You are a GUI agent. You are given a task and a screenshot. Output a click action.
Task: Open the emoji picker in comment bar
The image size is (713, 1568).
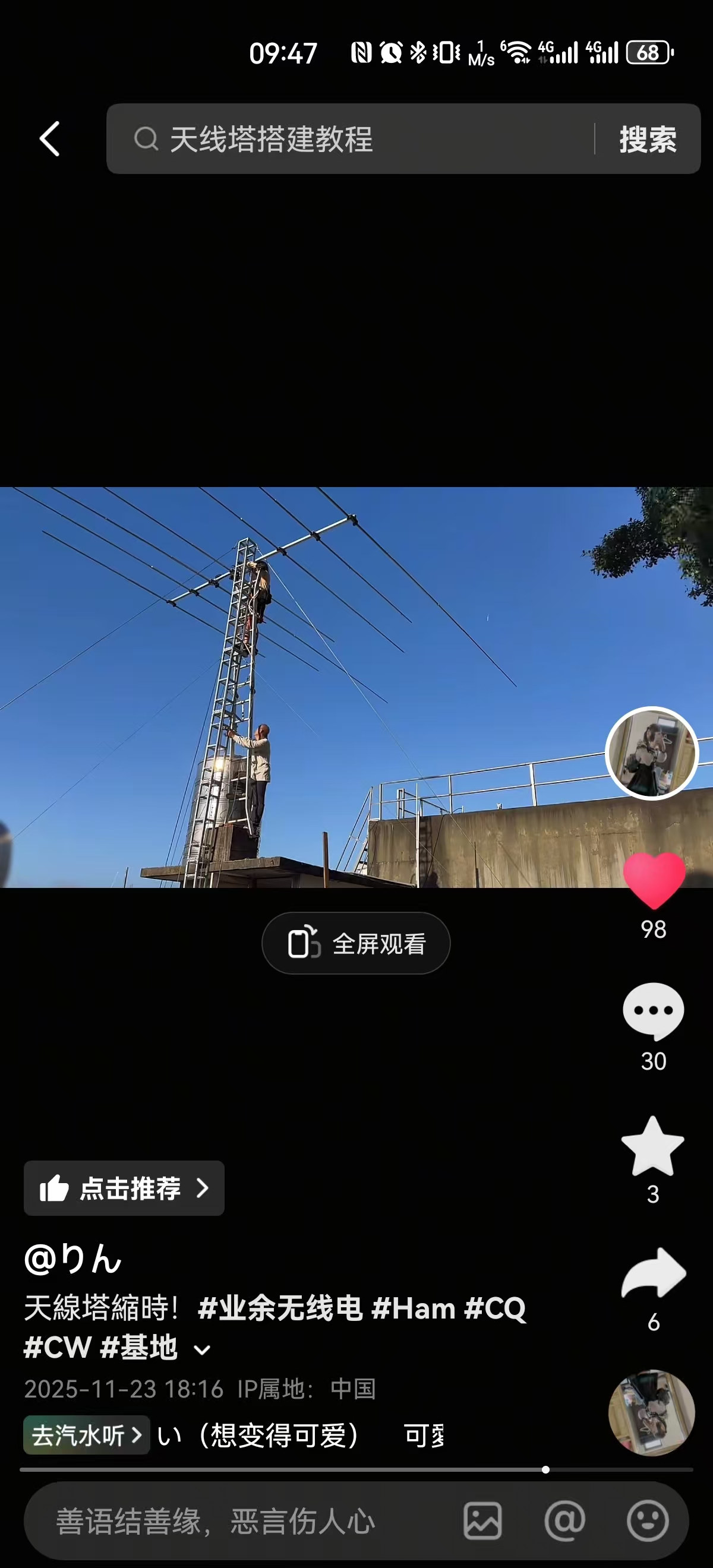coord(647,1520)
